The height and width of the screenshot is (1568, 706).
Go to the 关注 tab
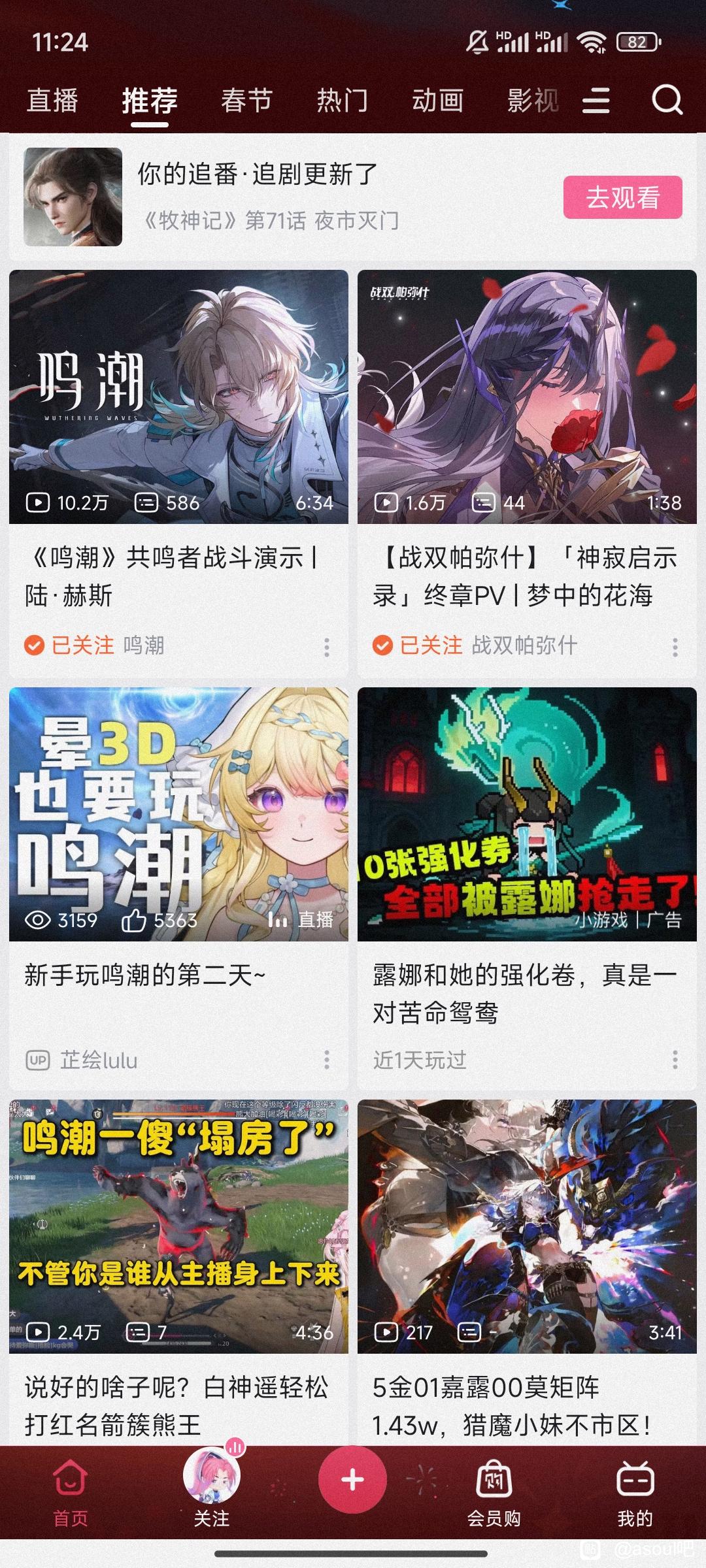[x=211, y=1487]
